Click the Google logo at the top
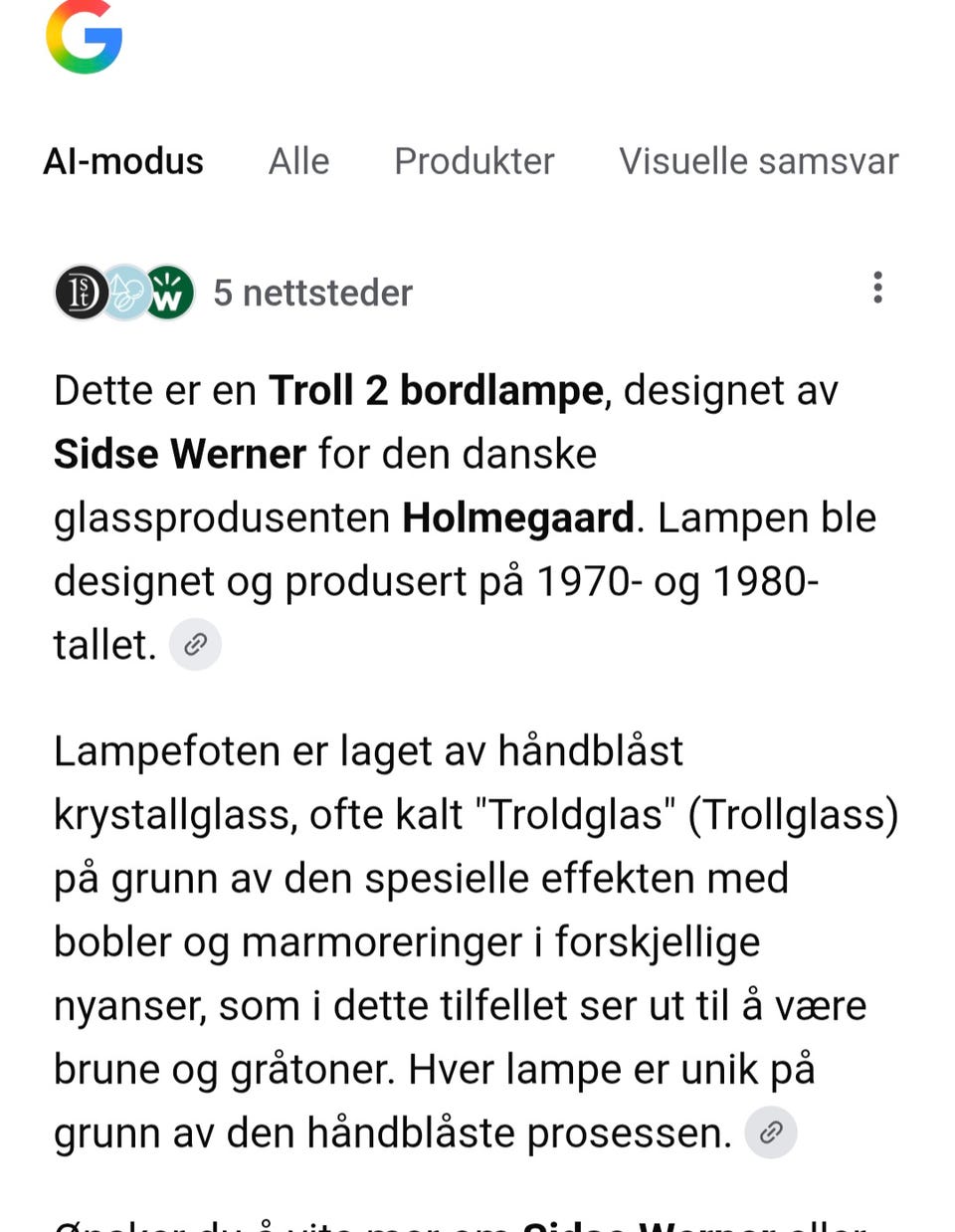 pyautogui.click(x=85, y=40)
